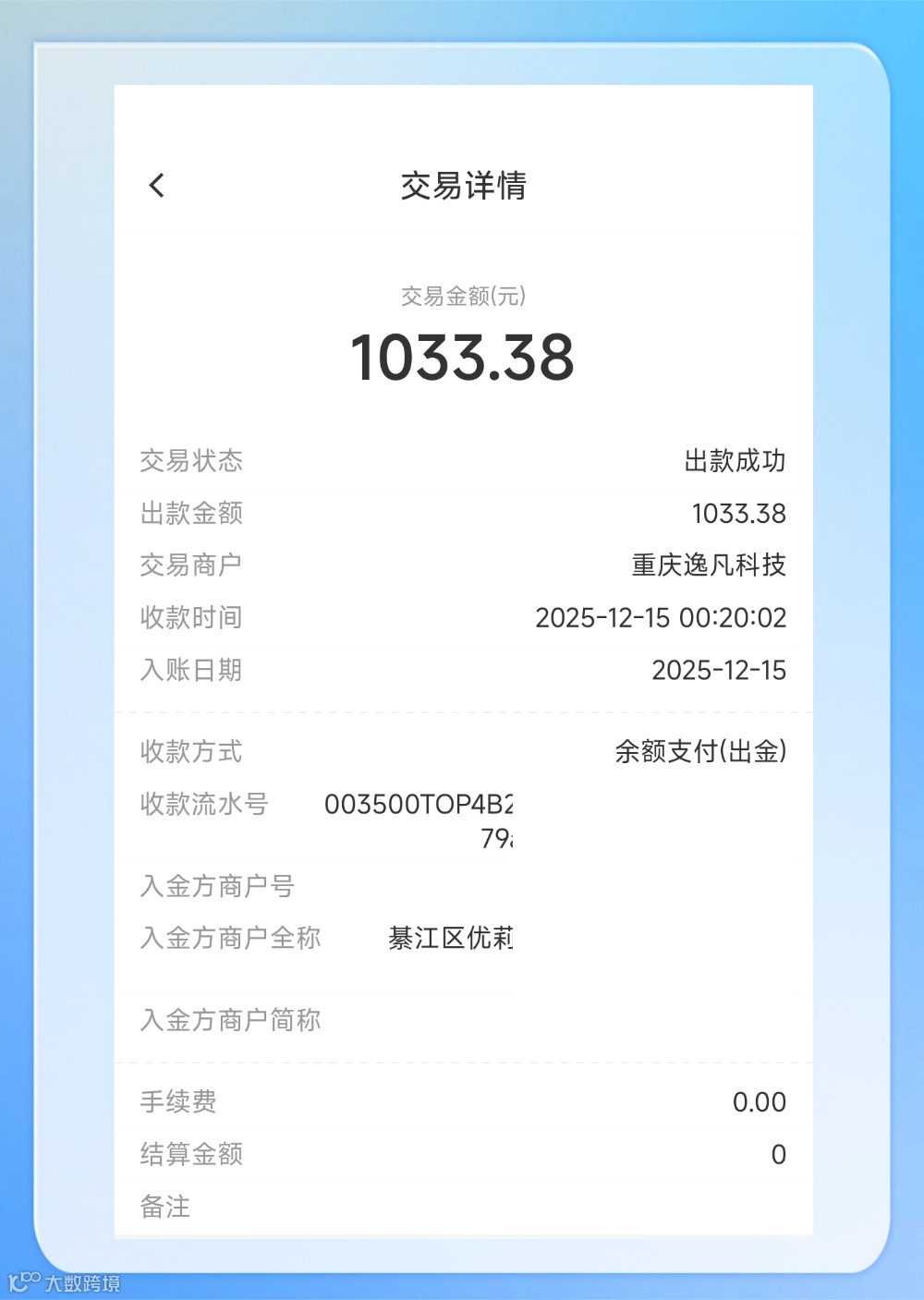The image size is (924, 1300).
Task: Click the back arrow chevron
Action: point(155,185)
